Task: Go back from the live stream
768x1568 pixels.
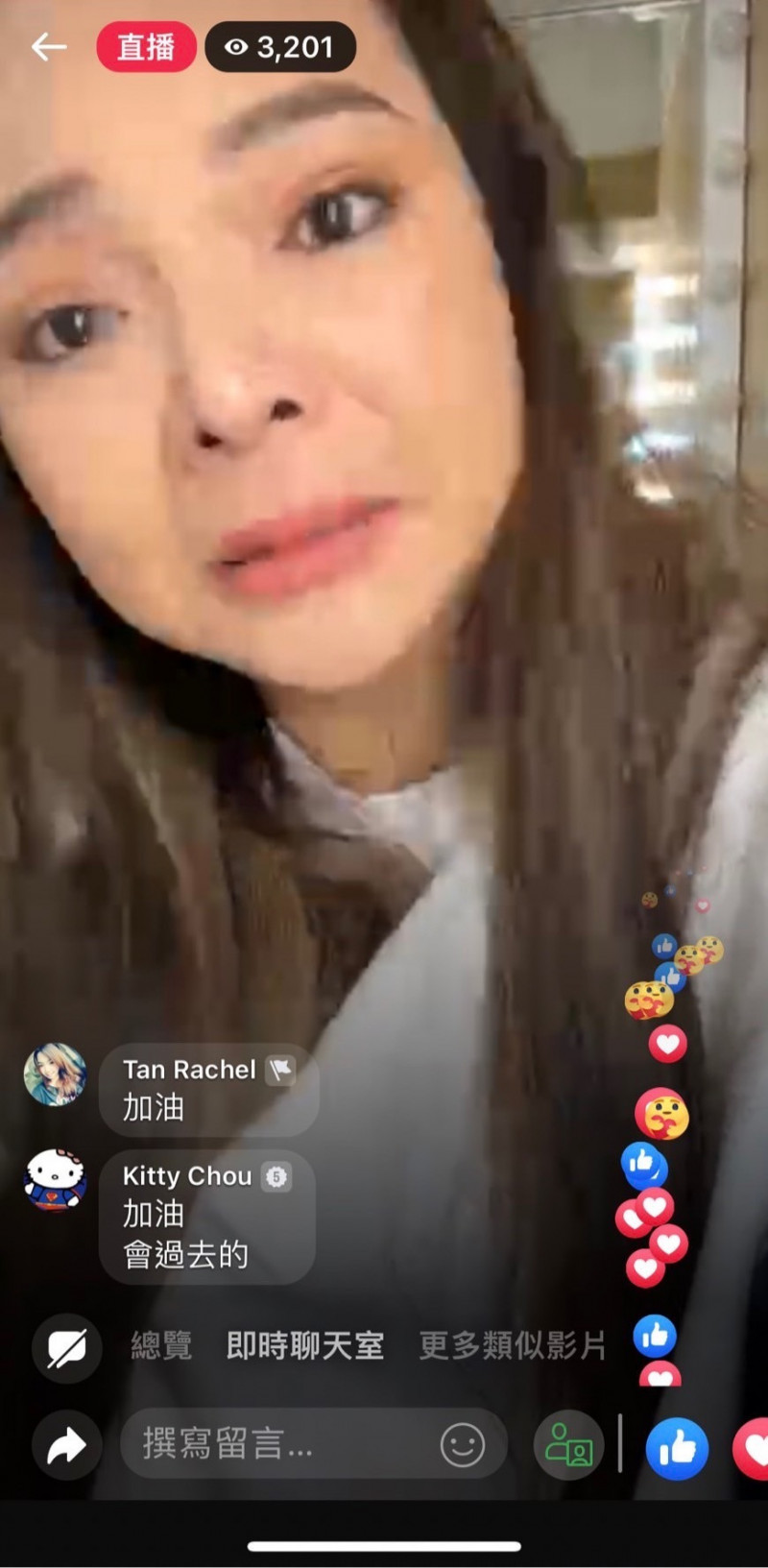Action: [x=48, y=46]
